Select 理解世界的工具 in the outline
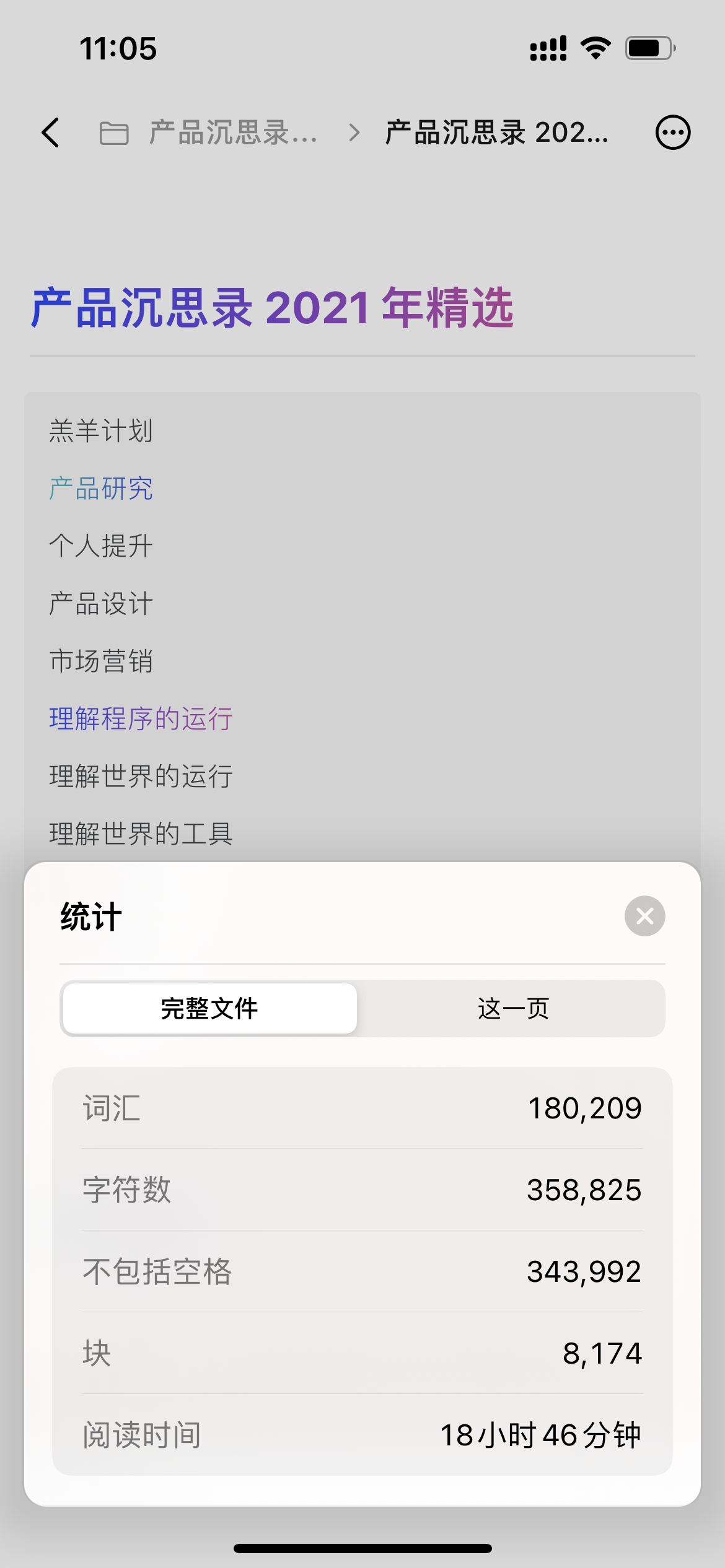 [141, 834]
